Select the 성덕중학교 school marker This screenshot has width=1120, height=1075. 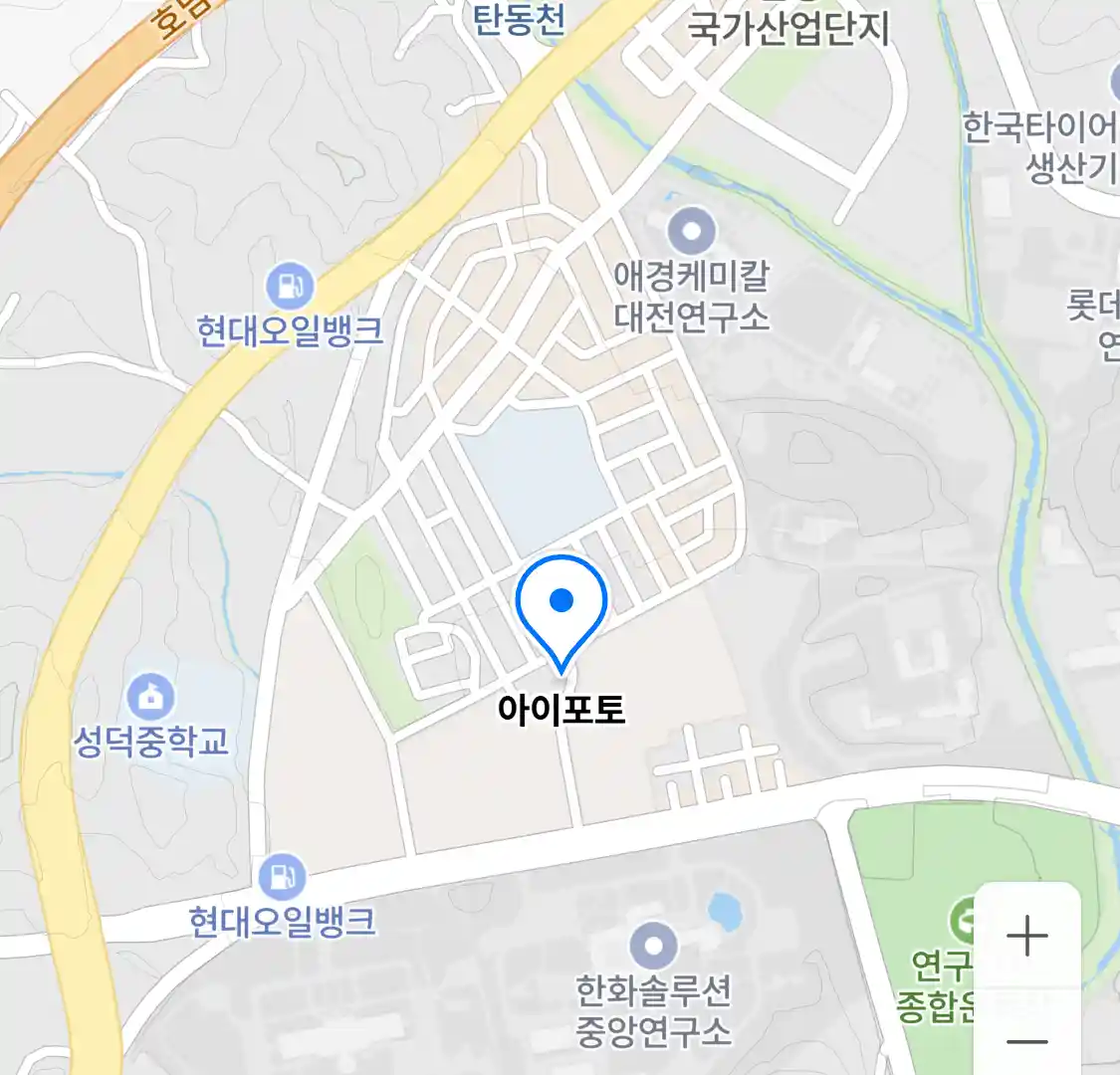[x=150, y=697]
